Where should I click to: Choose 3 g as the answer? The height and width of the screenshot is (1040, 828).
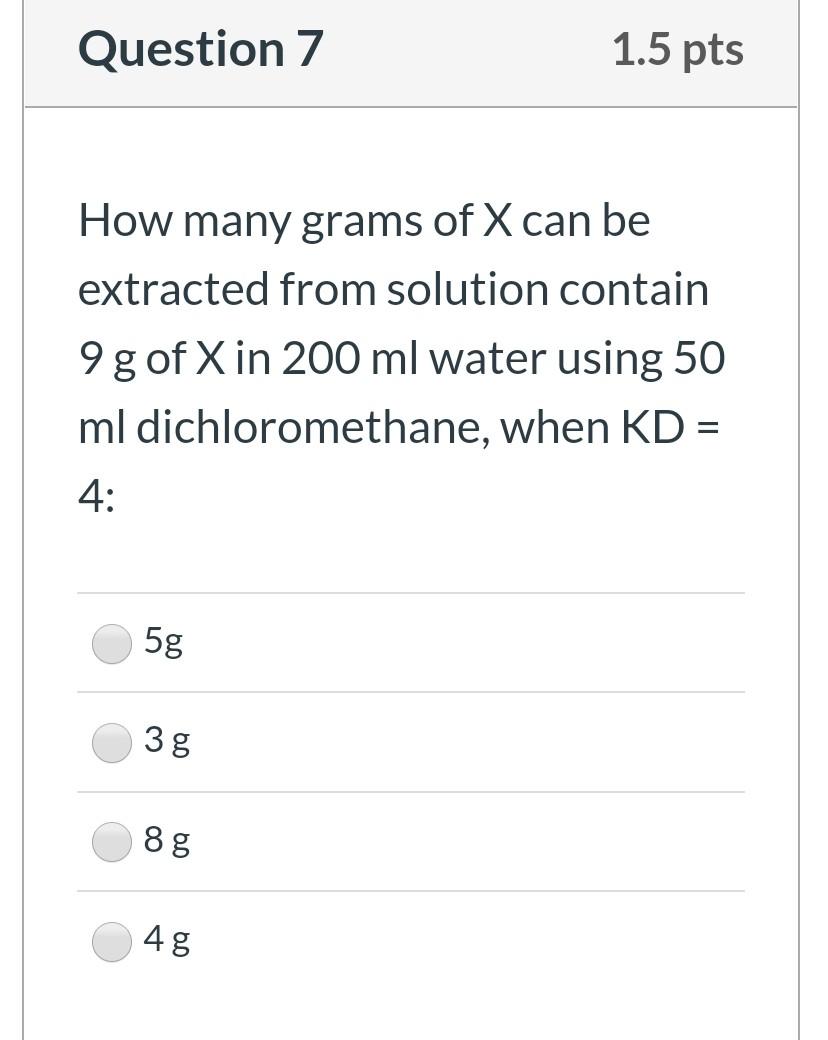pyautogui.click(x=111, y=743)
